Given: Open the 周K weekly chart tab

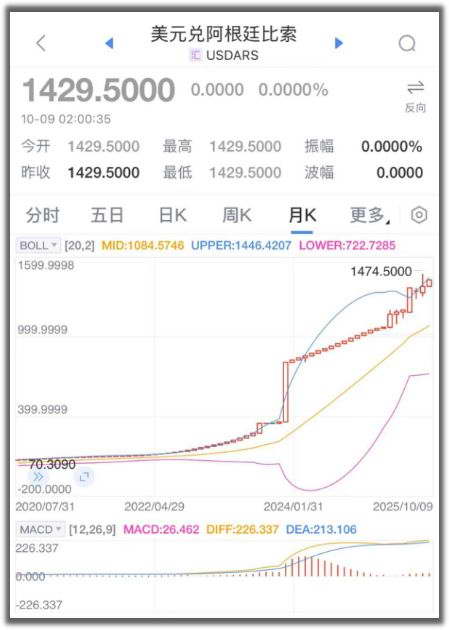Looking at the screenshot, I should [x=237, y=215].
